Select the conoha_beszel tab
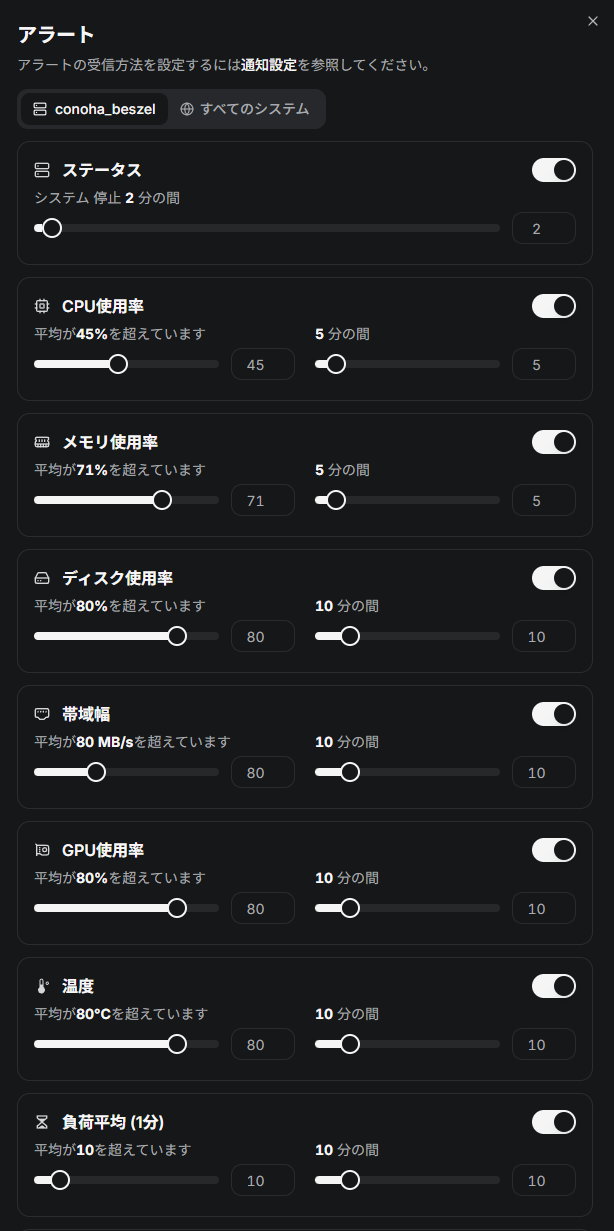This screenshot has height=1231, width=614. (x=94, y=109)
